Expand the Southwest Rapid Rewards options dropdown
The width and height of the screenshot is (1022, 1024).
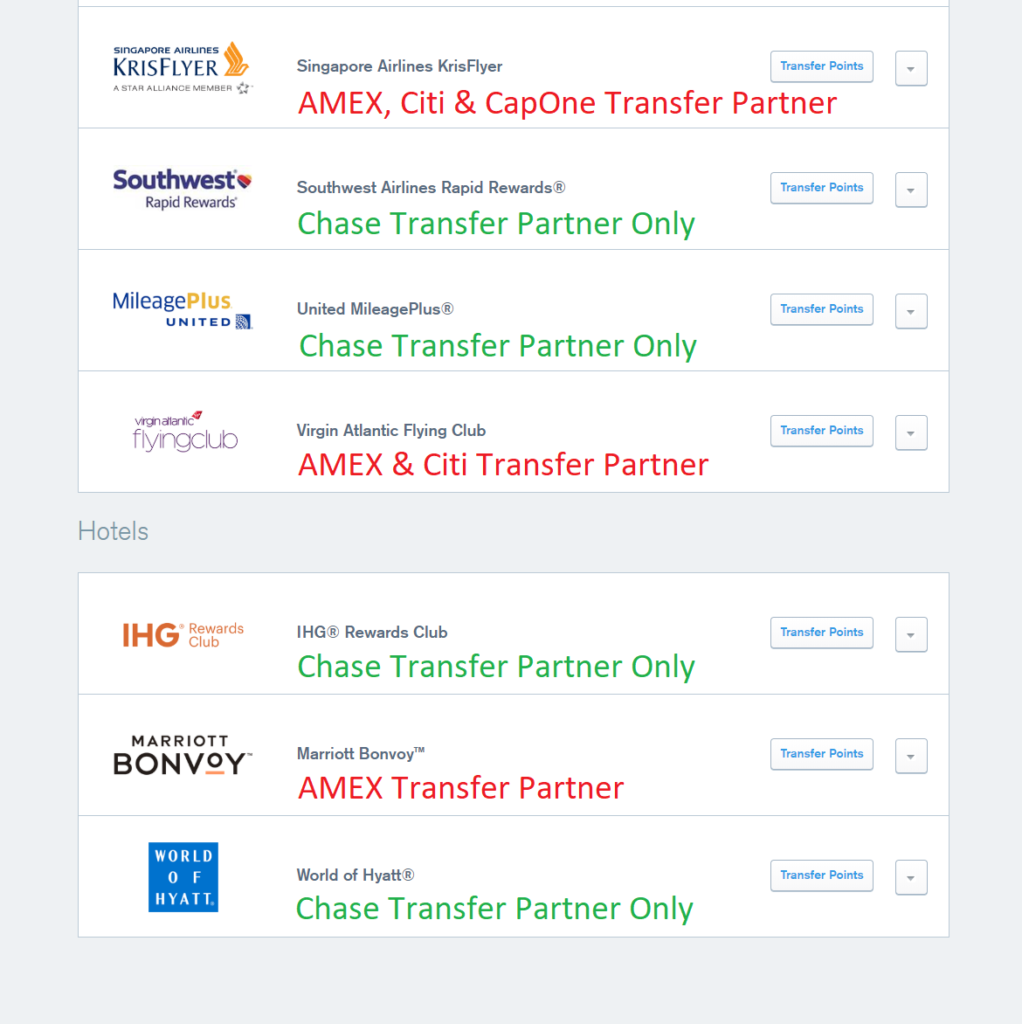(x=910, y=189)
